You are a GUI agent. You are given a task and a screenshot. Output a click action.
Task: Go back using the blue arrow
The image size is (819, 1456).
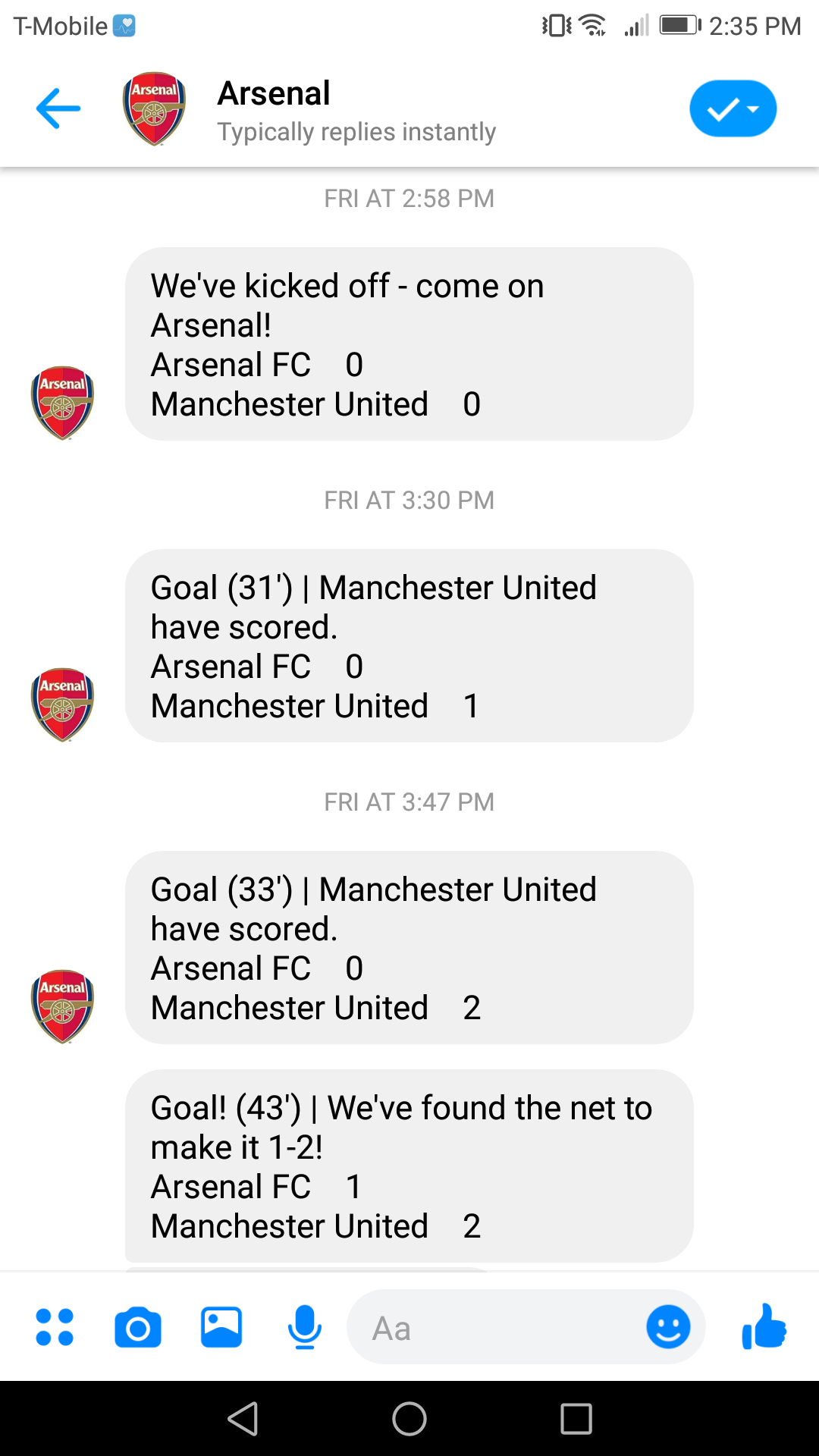pyautogui.click(x=58, y=108)
